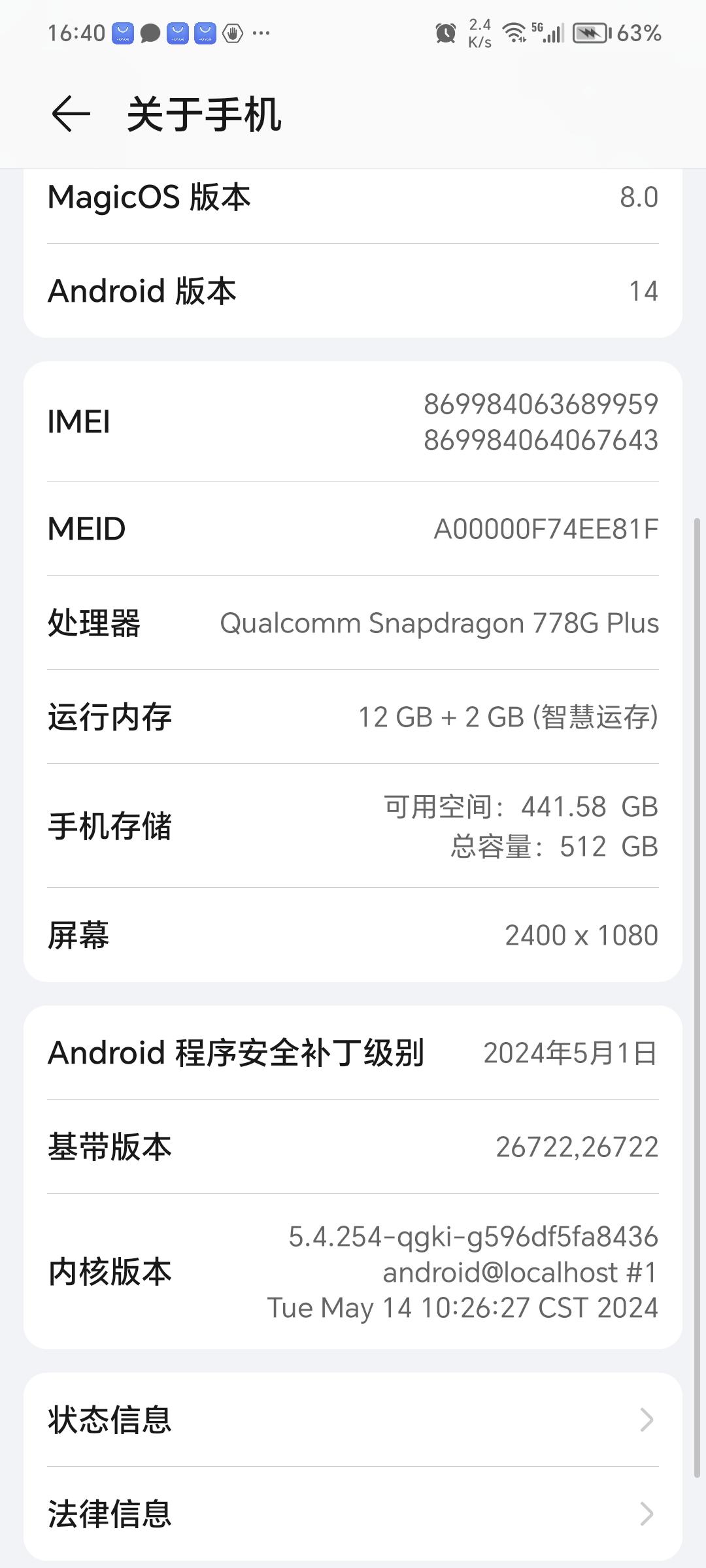706x1568 pixels.
Task: Tap the MagicOS 版本 entry showing 8.0
Action: pos(353,197)
